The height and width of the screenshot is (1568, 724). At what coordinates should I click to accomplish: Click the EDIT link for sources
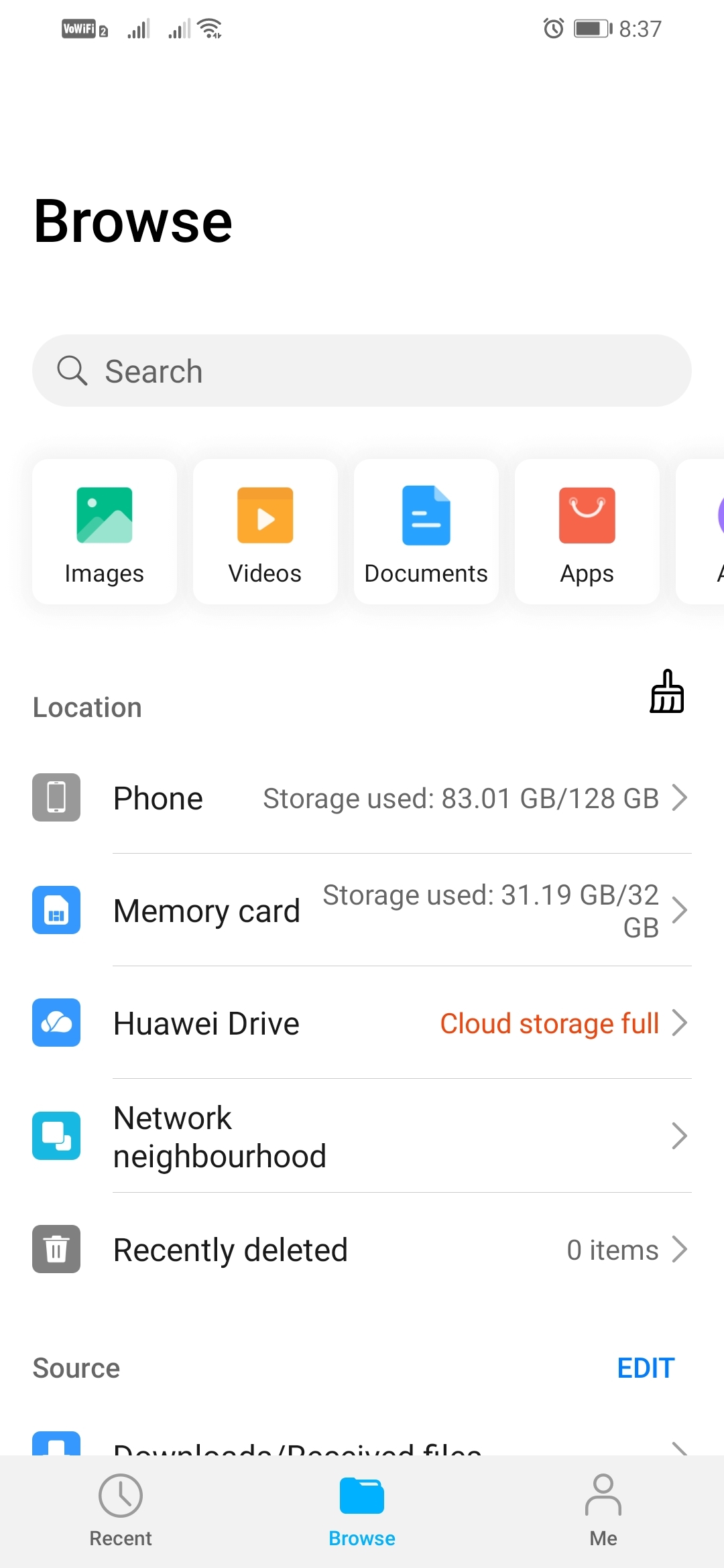pyautogui.click(x=646, y=1367)
